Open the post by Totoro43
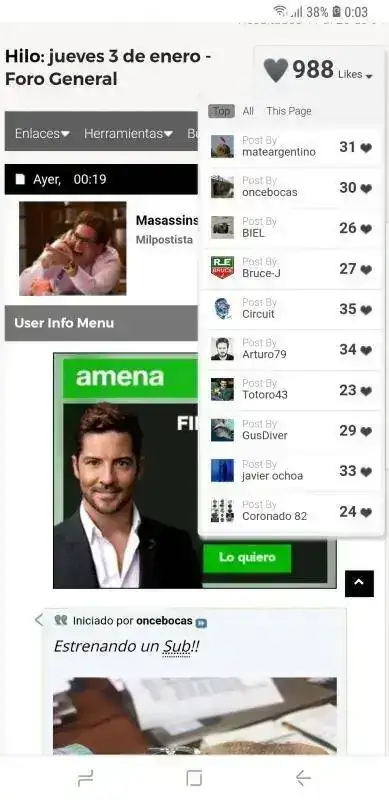 [290, 390]
